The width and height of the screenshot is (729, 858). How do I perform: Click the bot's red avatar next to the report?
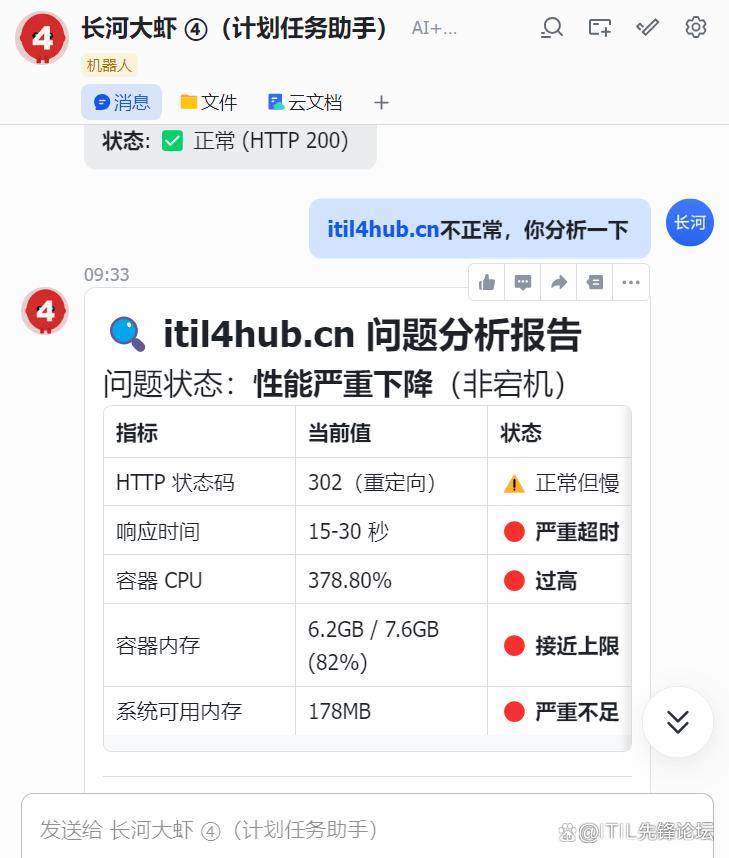pos(44,311)
